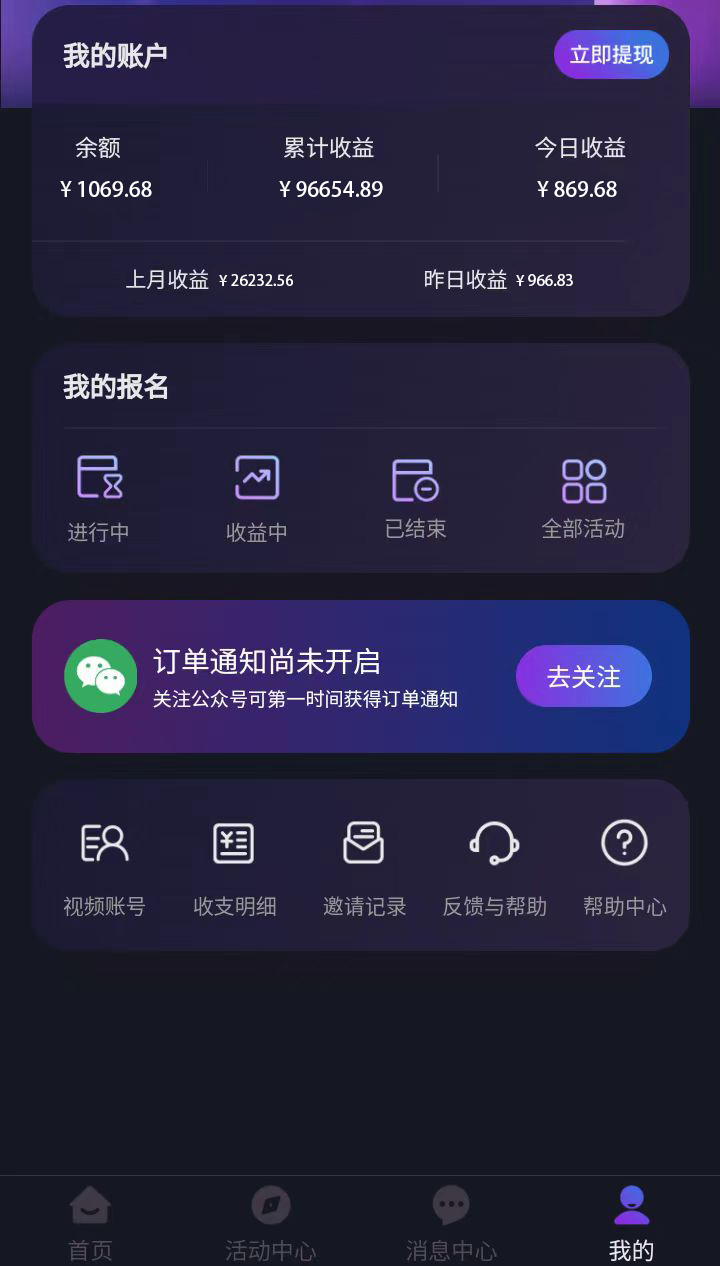Tap the green WeChat logo icon

tap(100, 676)
